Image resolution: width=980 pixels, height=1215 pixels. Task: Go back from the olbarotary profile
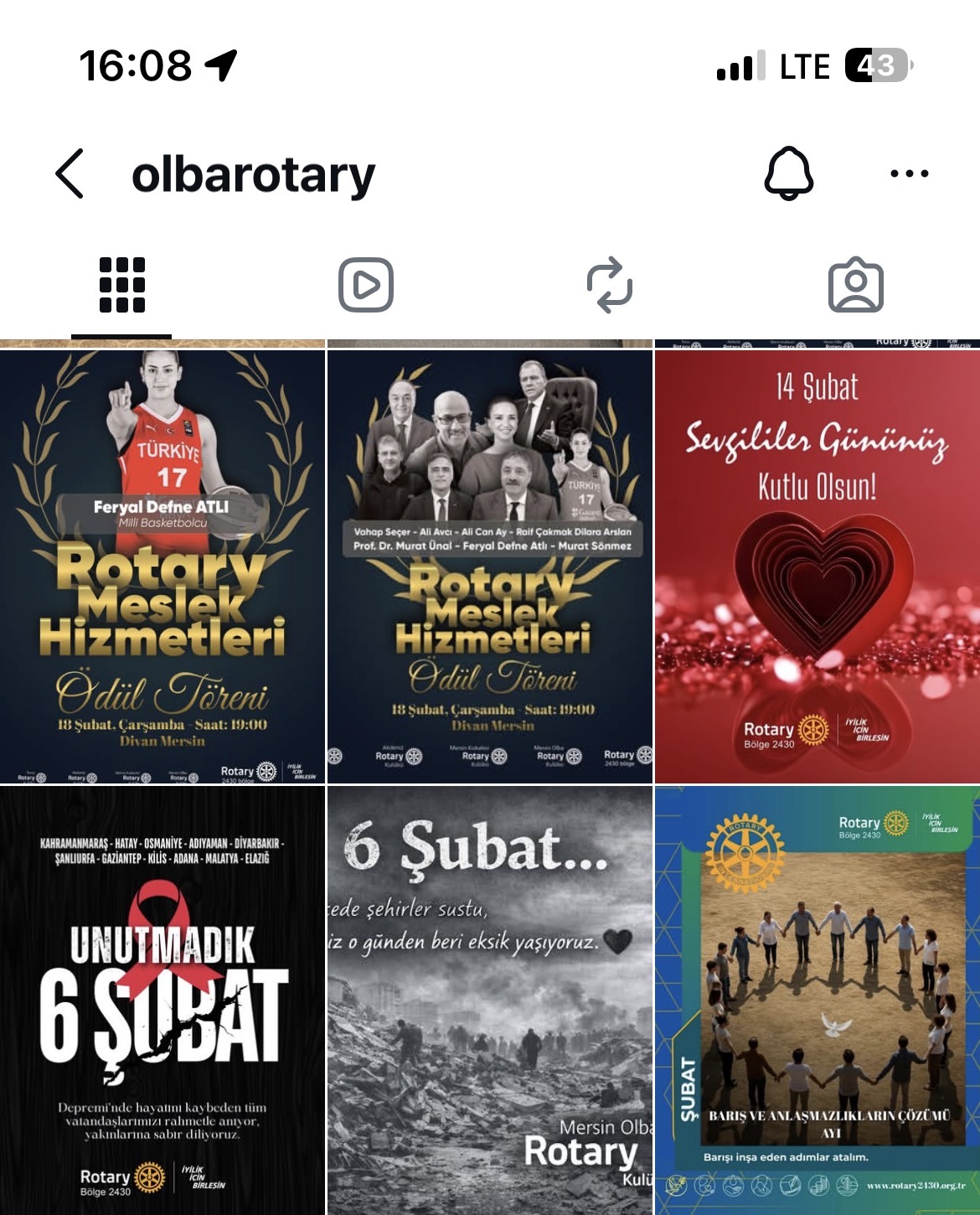coord(70,173)
